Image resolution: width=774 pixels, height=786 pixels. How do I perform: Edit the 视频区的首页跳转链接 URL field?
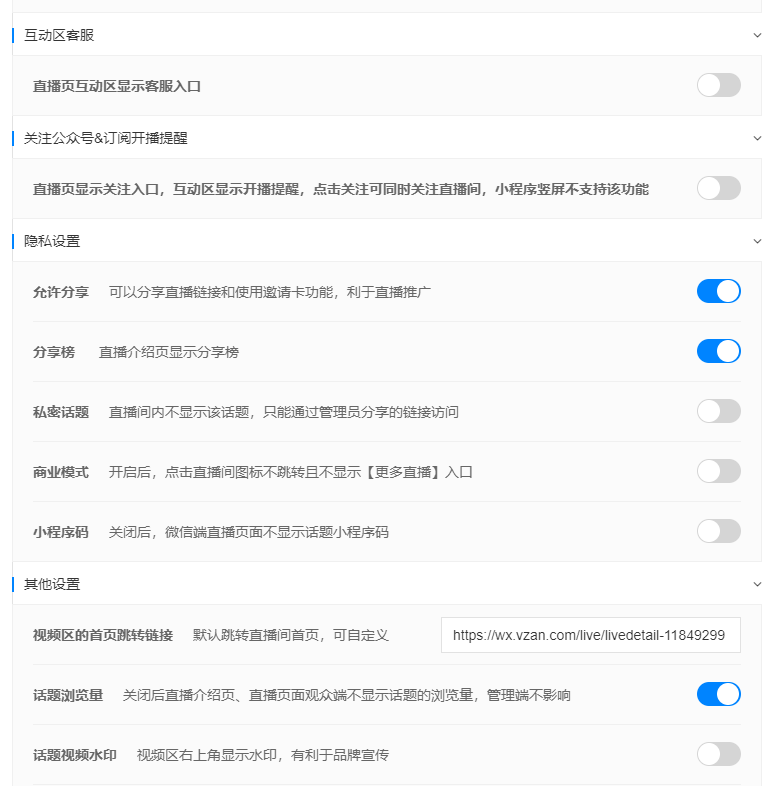pos(590,635)
